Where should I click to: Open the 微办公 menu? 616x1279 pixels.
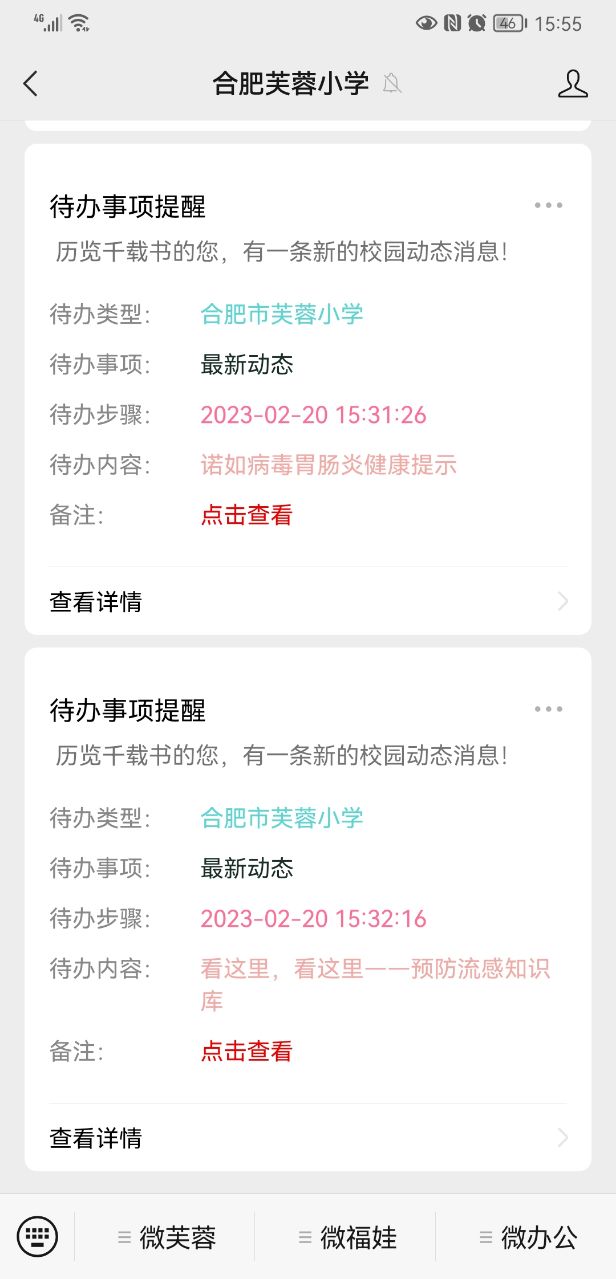[528, 1237]
